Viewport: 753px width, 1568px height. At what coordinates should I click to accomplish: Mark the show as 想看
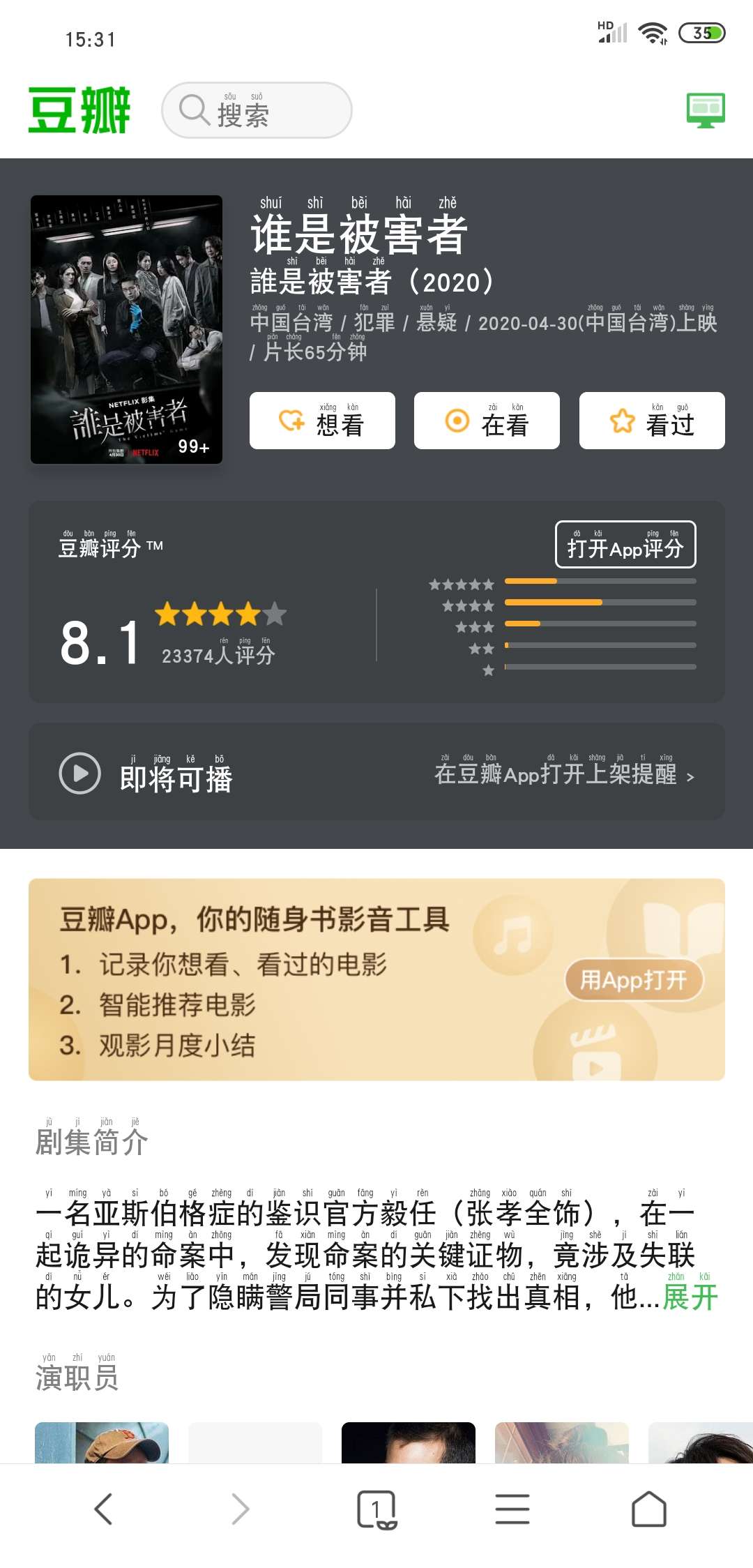pyautogui.click(x=322, y=421)
